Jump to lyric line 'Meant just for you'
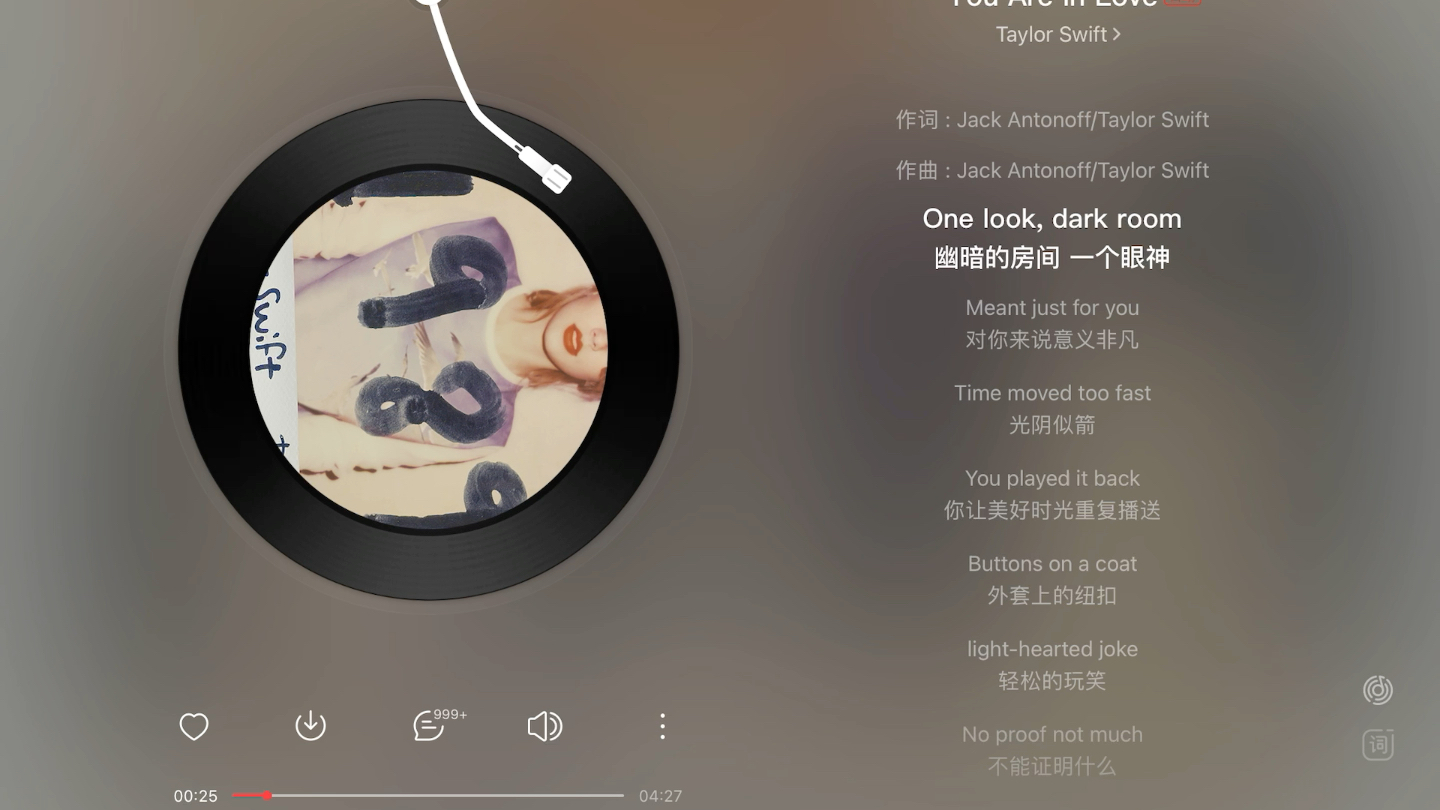1440x810 pixels. pos(1052,308)
